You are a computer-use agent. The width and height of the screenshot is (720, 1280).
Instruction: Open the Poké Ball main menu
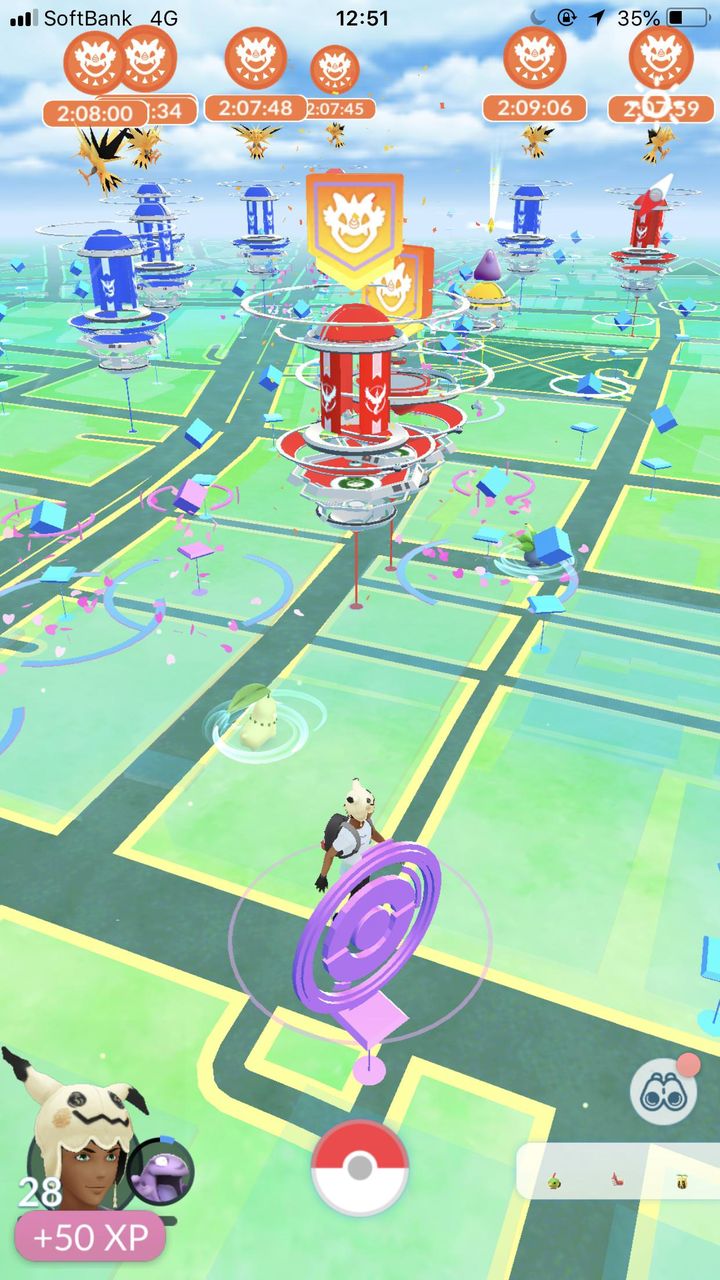(360, 1168)
